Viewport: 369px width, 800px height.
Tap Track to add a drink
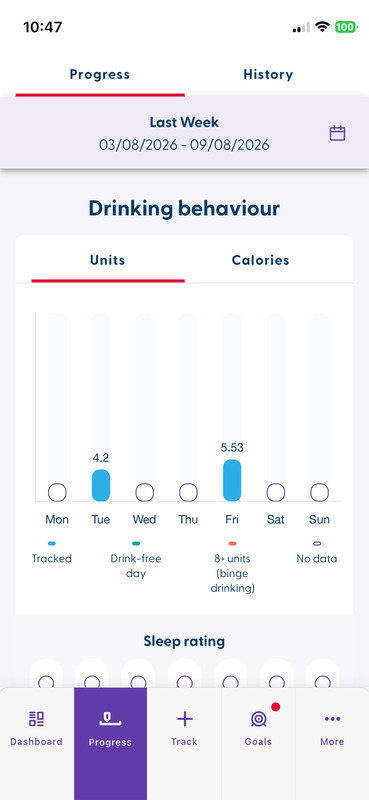184,728
